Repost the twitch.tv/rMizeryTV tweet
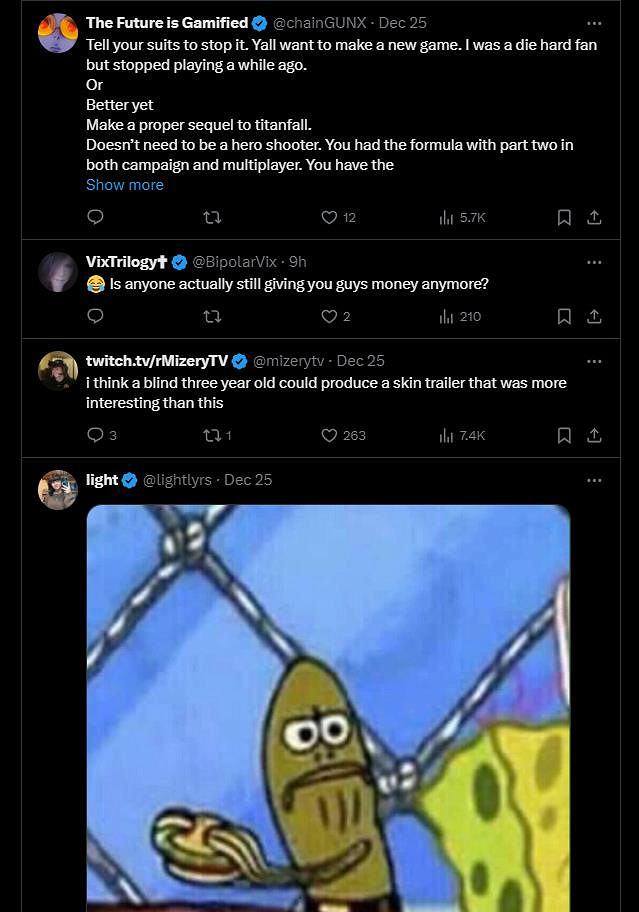 [212, 435]
